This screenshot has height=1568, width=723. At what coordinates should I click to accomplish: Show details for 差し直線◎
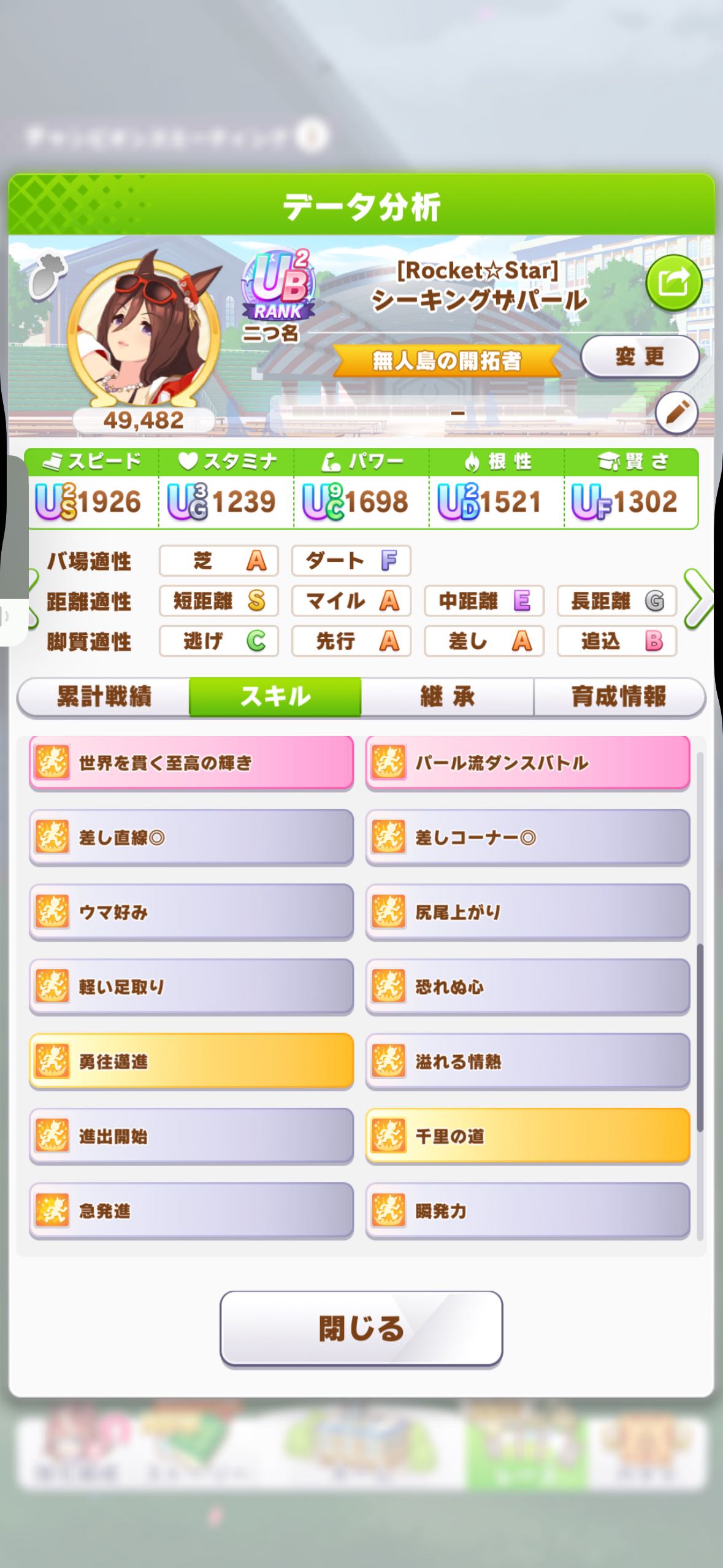click(x=191, y=837)
